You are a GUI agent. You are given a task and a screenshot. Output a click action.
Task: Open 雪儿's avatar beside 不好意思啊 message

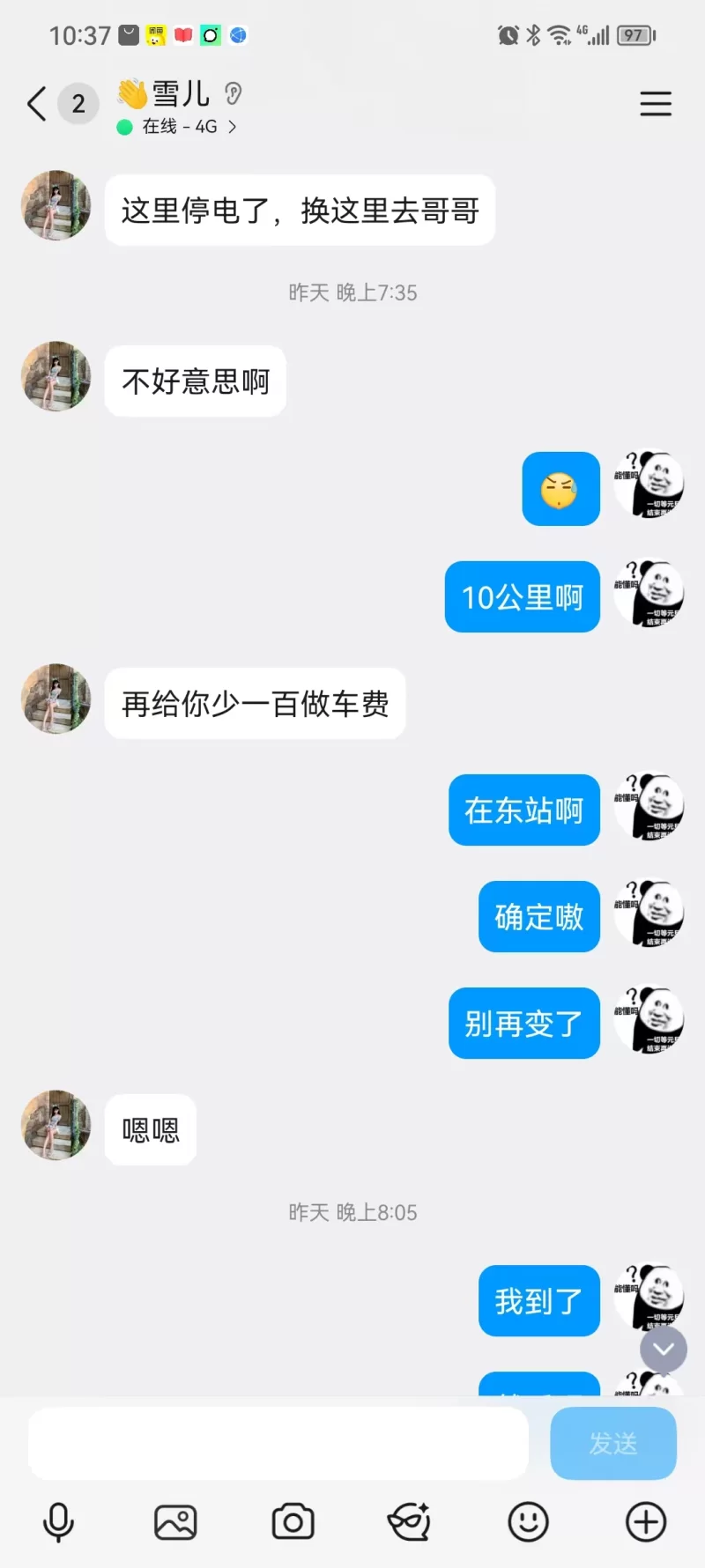(x=56, y=377)
